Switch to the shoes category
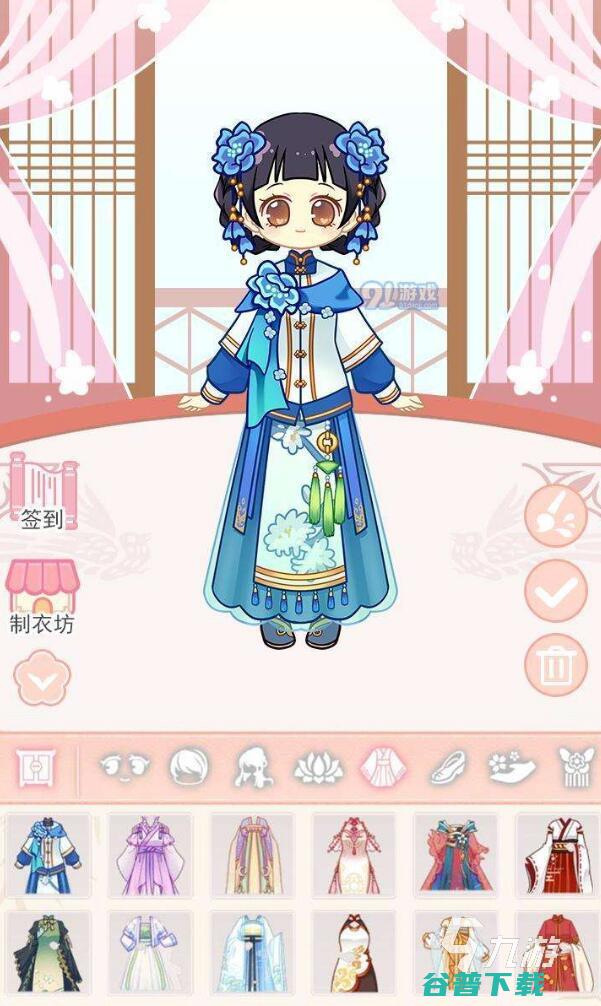 click(448, 767)
